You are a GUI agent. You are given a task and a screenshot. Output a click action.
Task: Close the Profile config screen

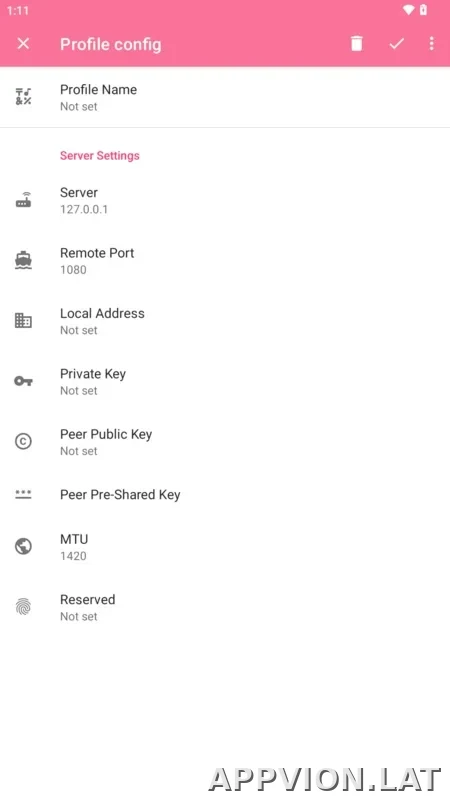point(23,44)
